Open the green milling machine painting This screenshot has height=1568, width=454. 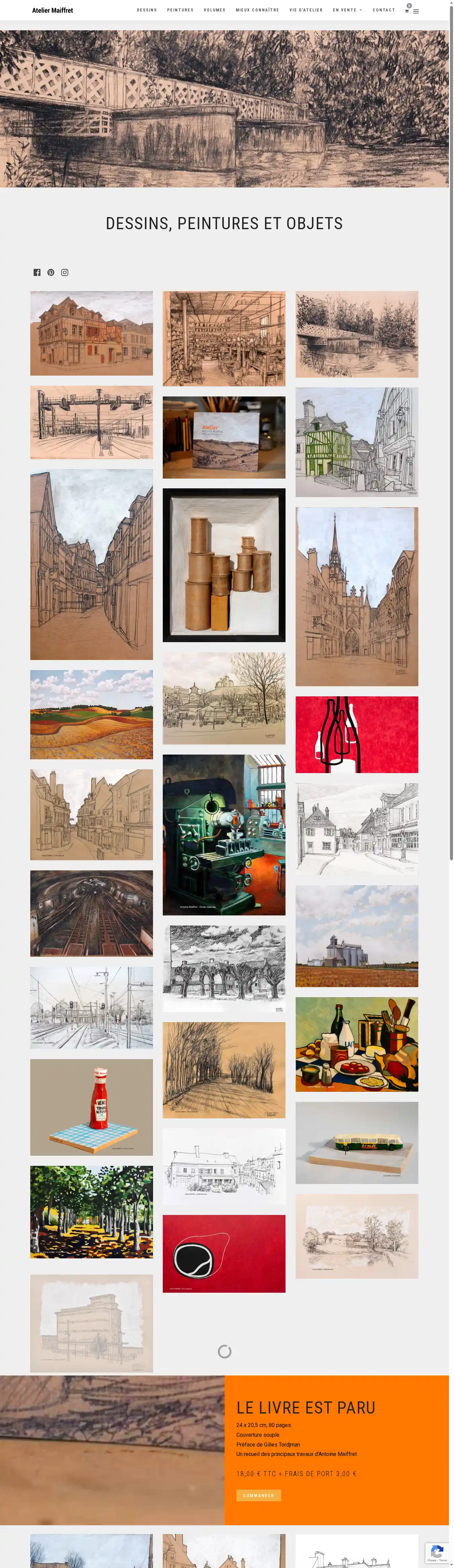[224, 835]
